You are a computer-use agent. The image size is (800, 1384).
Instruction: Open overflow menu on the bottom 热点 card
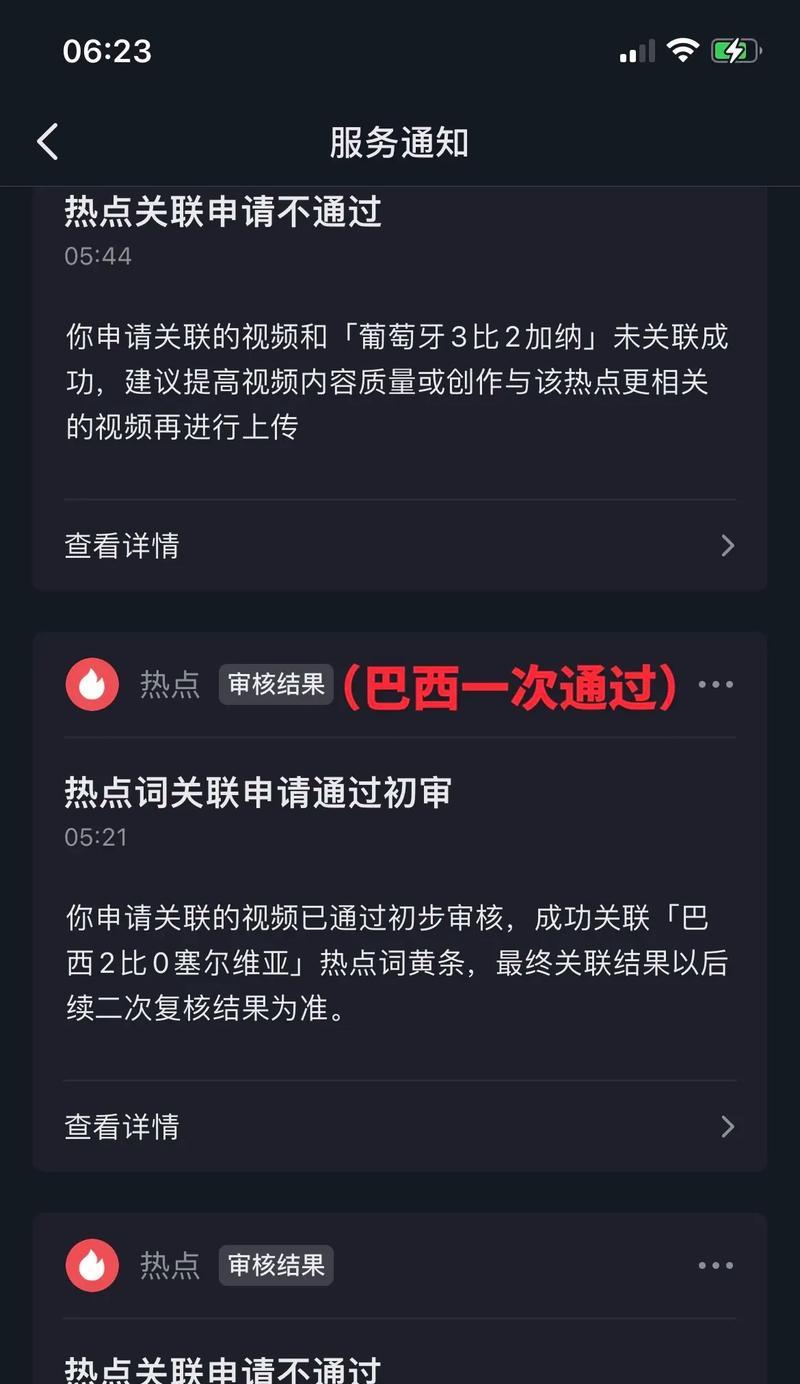pyautogui.click(x=715, y=1266)
